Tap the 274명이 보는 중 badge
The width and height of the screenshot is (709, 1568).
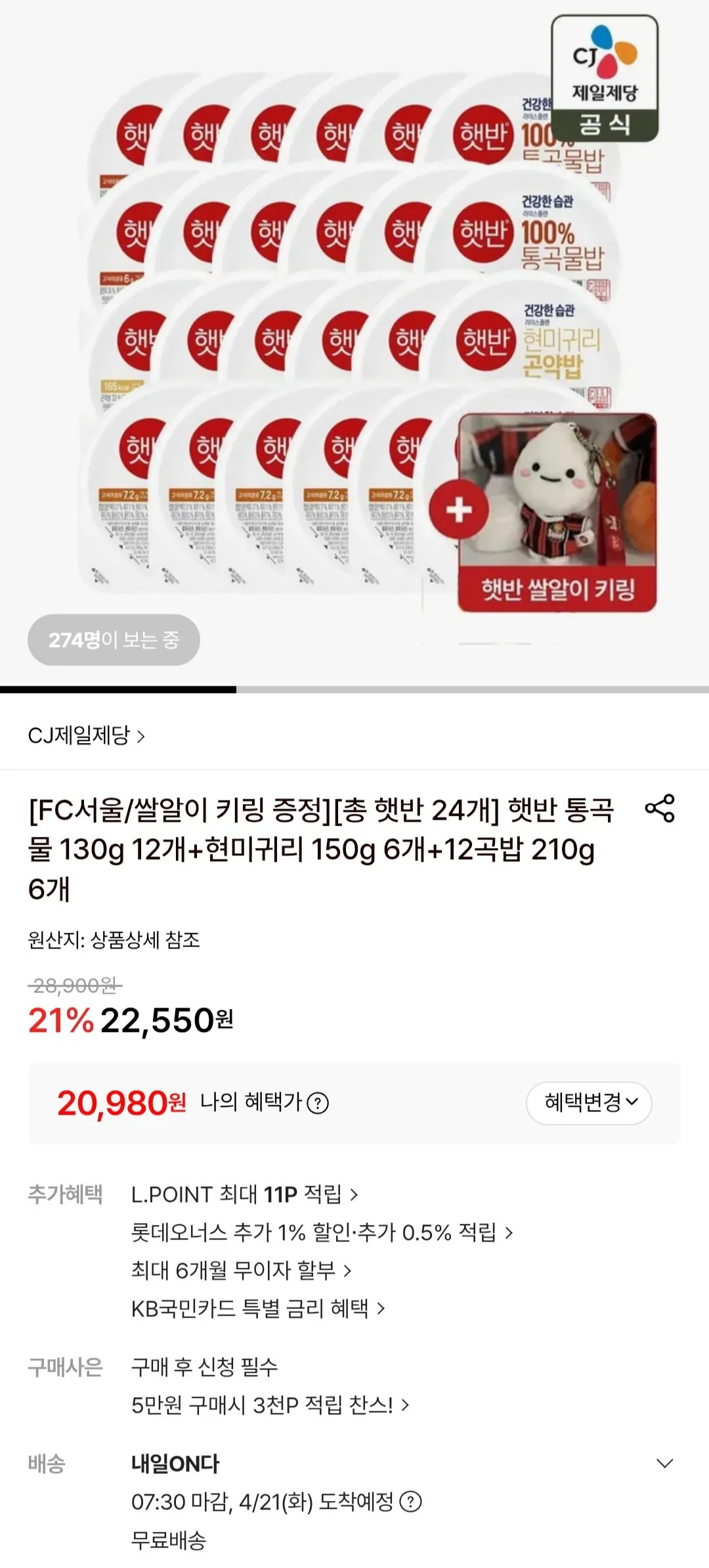(112, 640)
